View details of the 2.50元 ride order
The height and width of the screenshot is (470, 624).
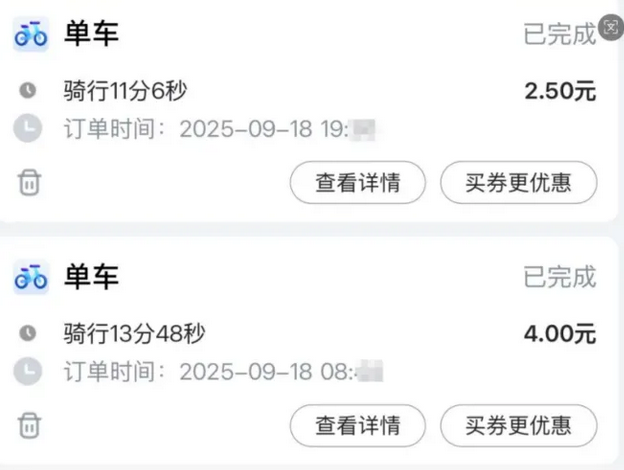pyautogui.click(x=357, y=184)
